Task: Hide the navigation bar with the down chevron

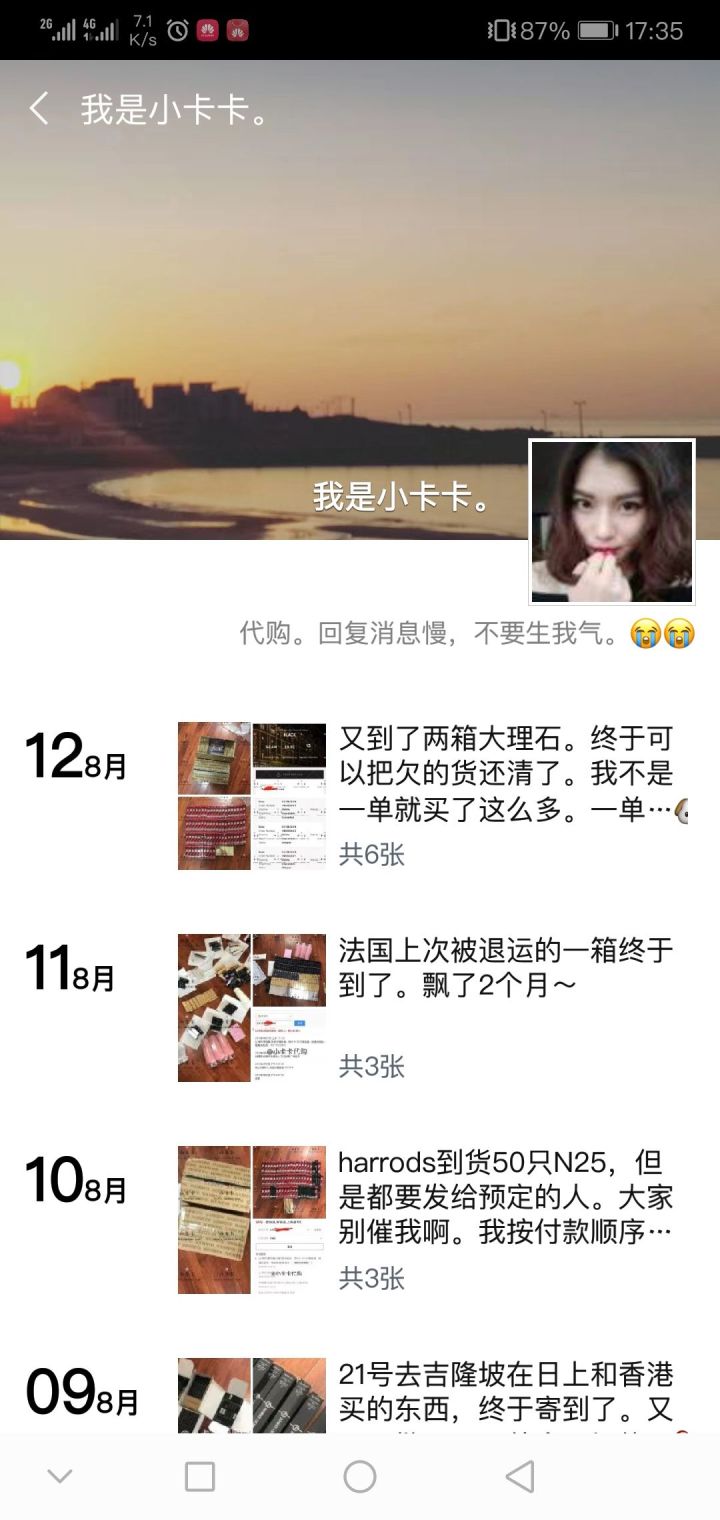Action: point(60,1476)
